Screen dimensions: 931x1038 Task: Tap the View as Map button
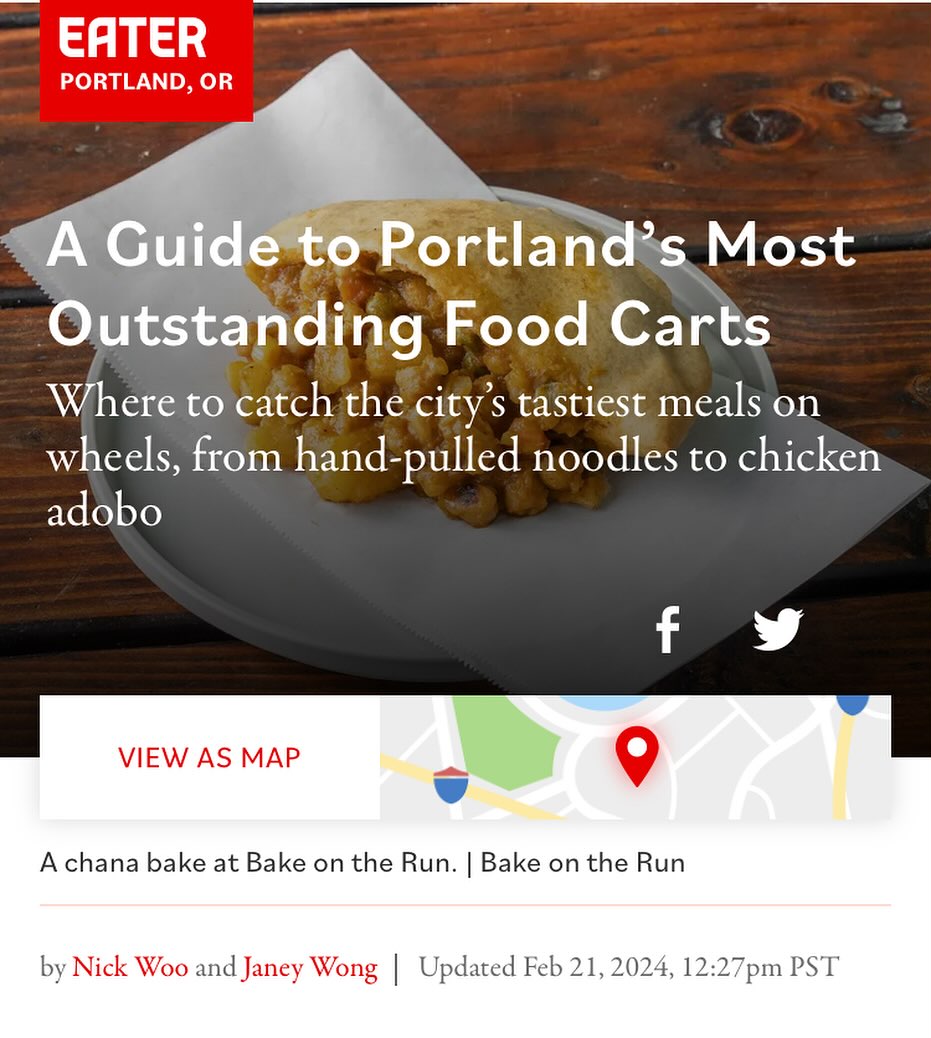[x=209, y=758]
